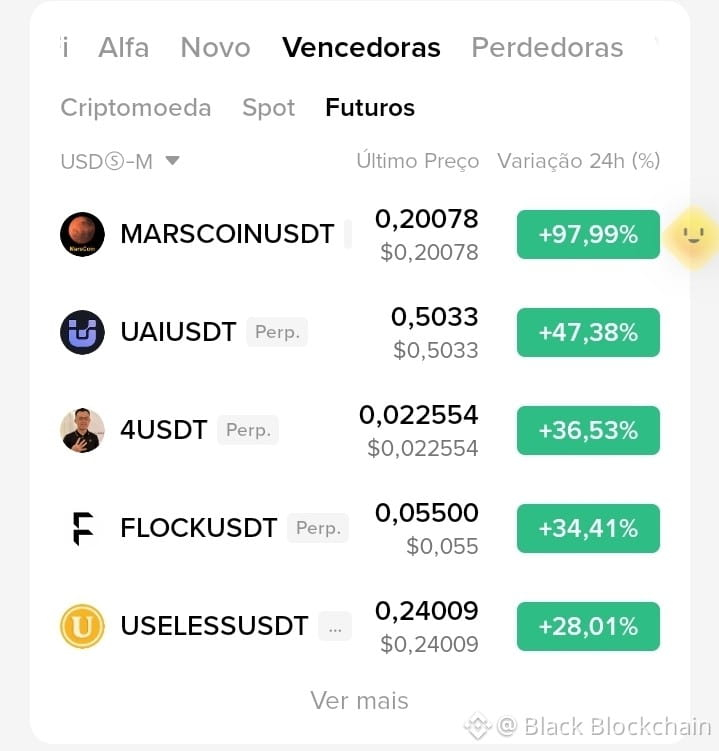Tap Ver mais to see more

359,700
